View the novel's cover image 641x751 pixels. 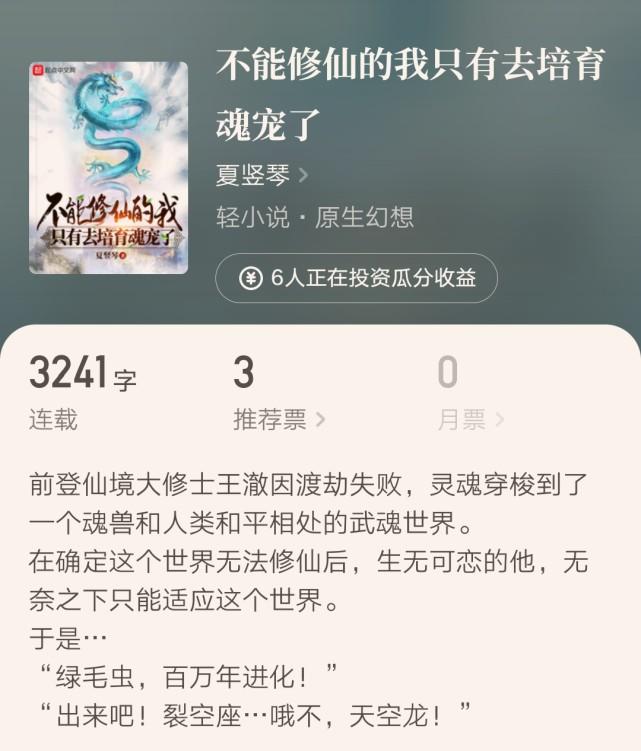tap(108, 168)
